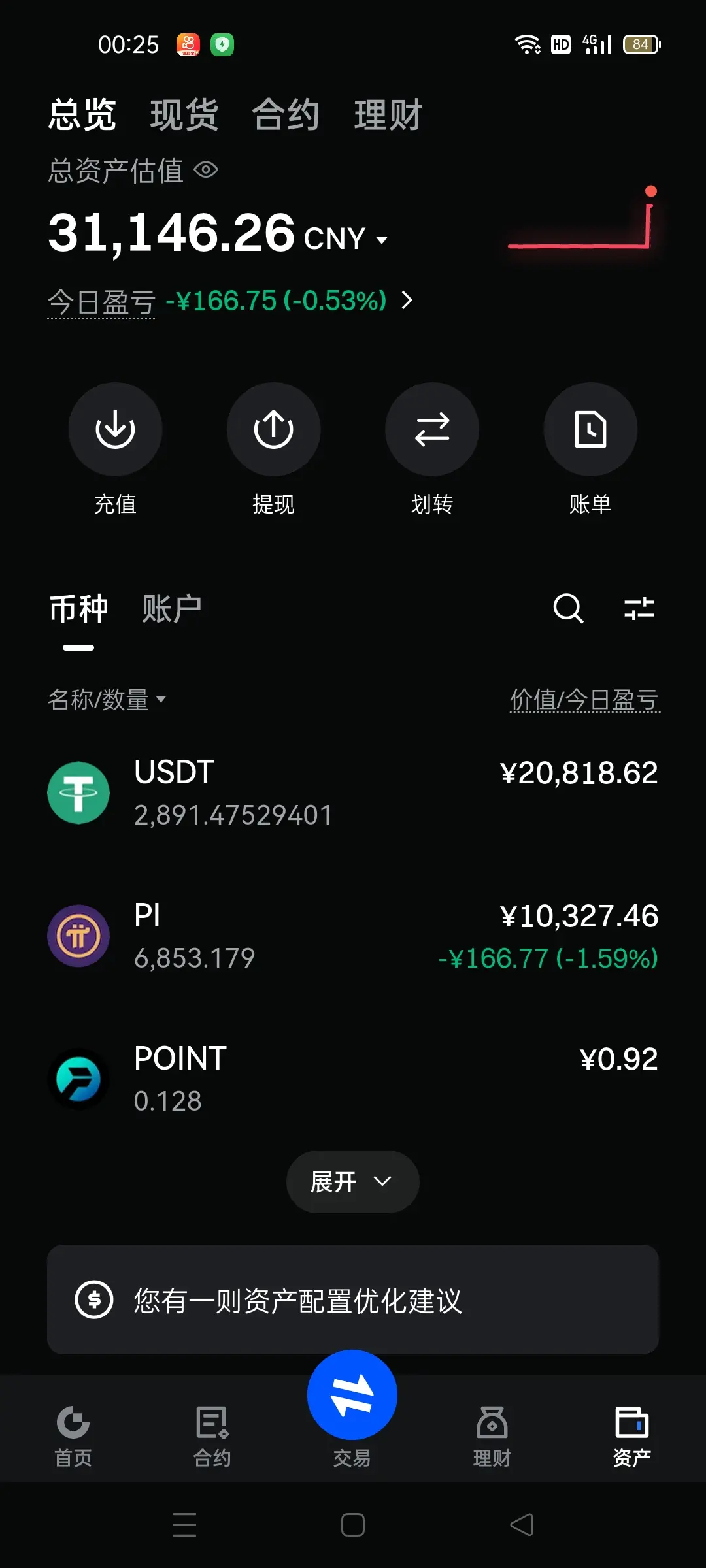The width and height of the screenshot is (706, 1568).
Task: Sort by 名称/数量 dropdown
Action: click(x=107, y=700)
